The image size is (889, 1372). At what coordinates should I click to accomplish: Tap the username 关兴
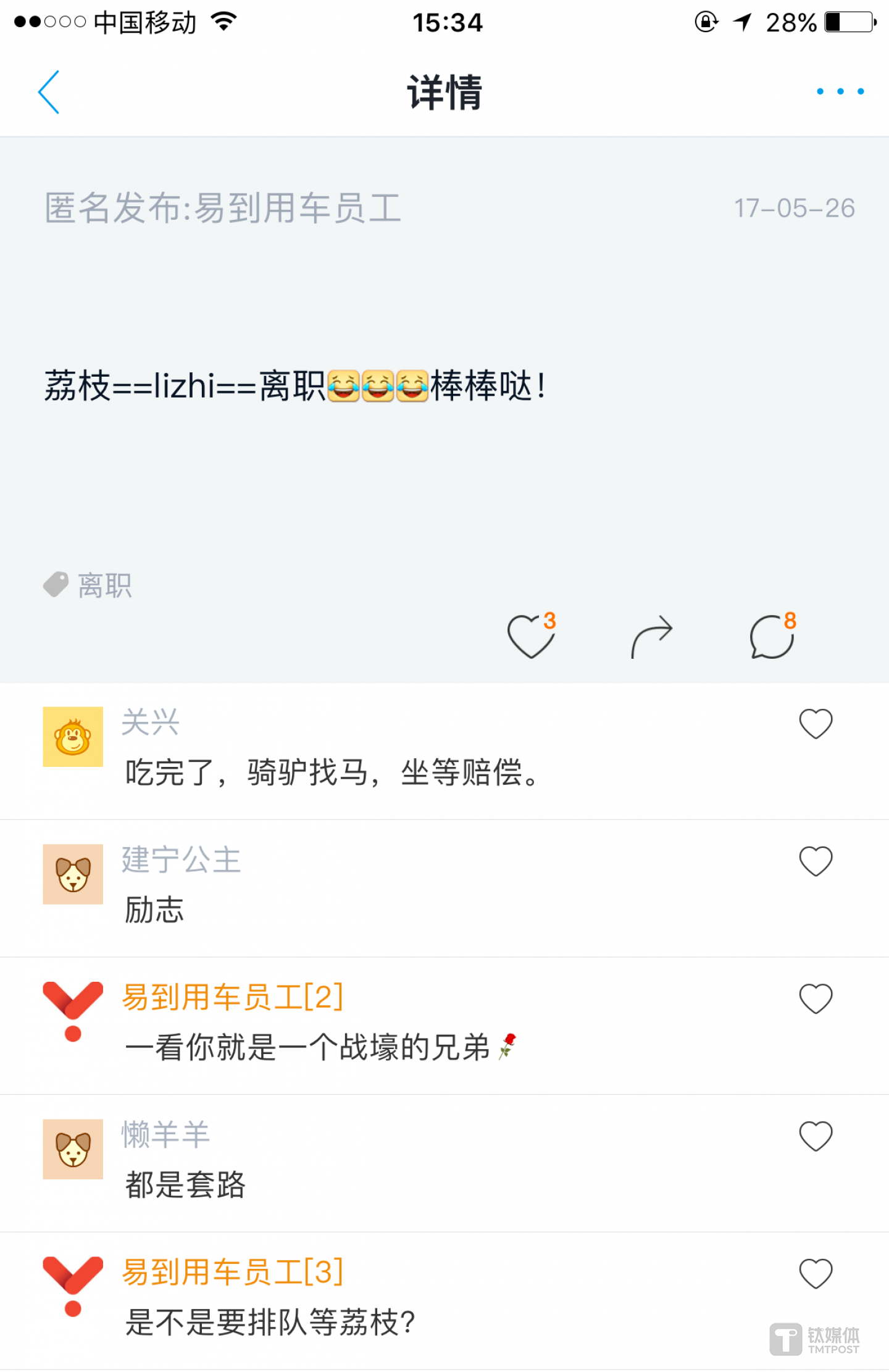[x=151, y=722]
